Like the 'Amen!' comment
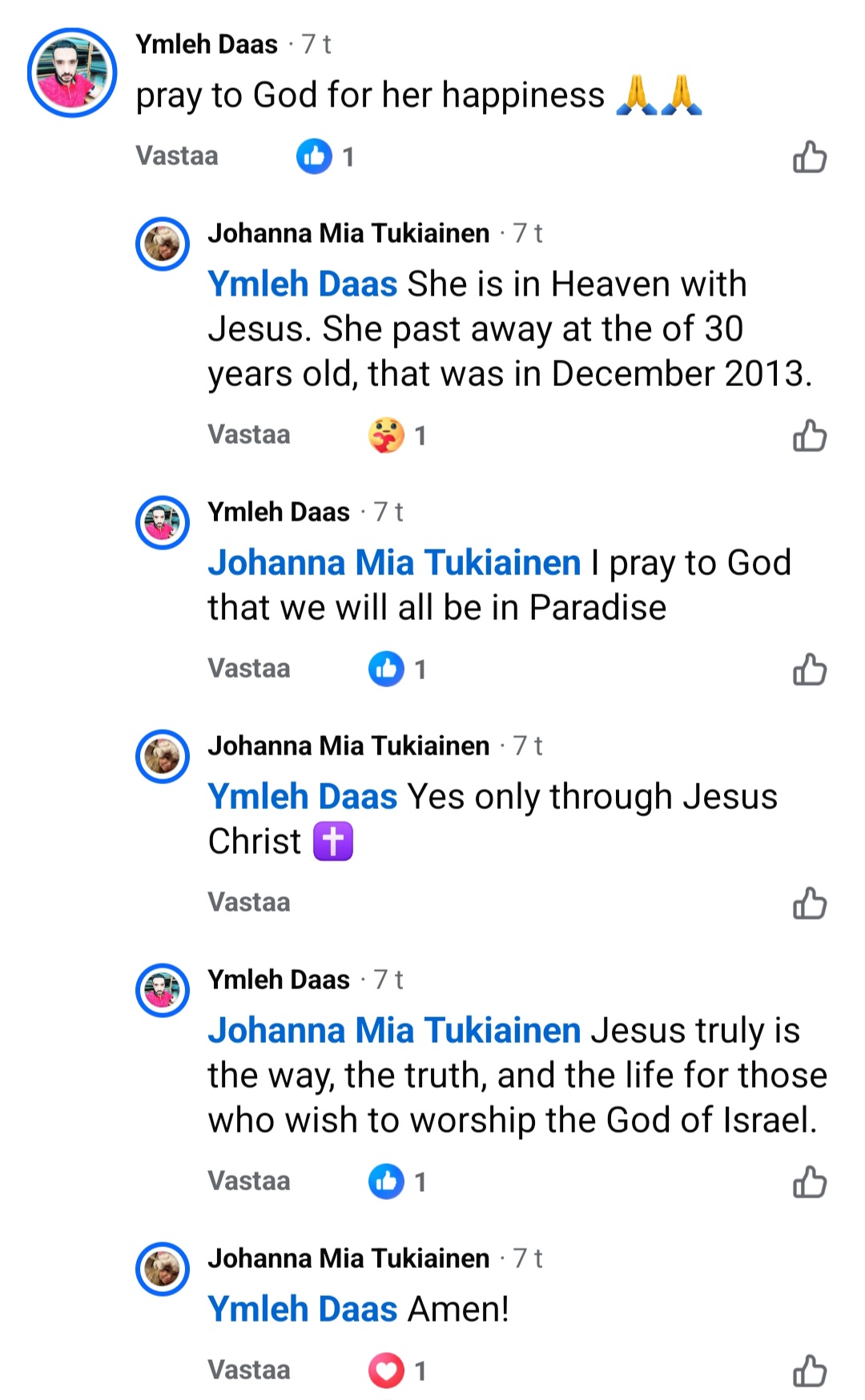Image resolution: width=865 pixels, height=1400 pixels. pyautogui.click(x=809, y=1371)
